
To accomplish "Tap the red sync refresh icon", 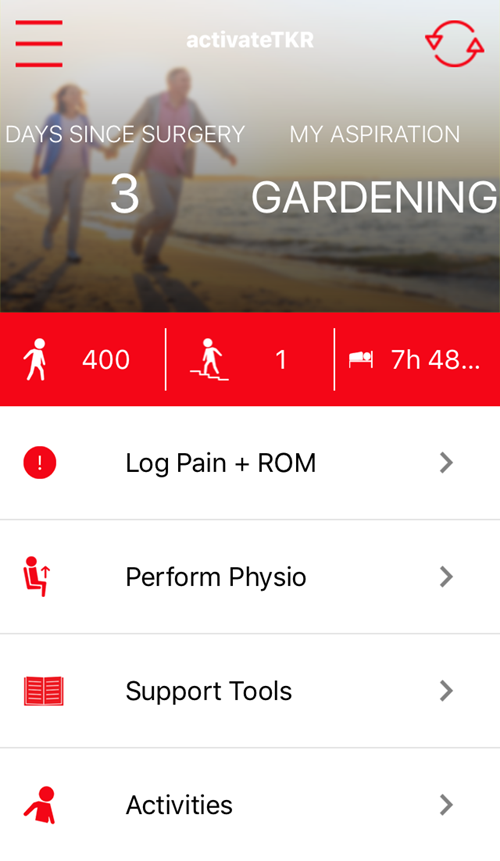I will coord(454,43).
